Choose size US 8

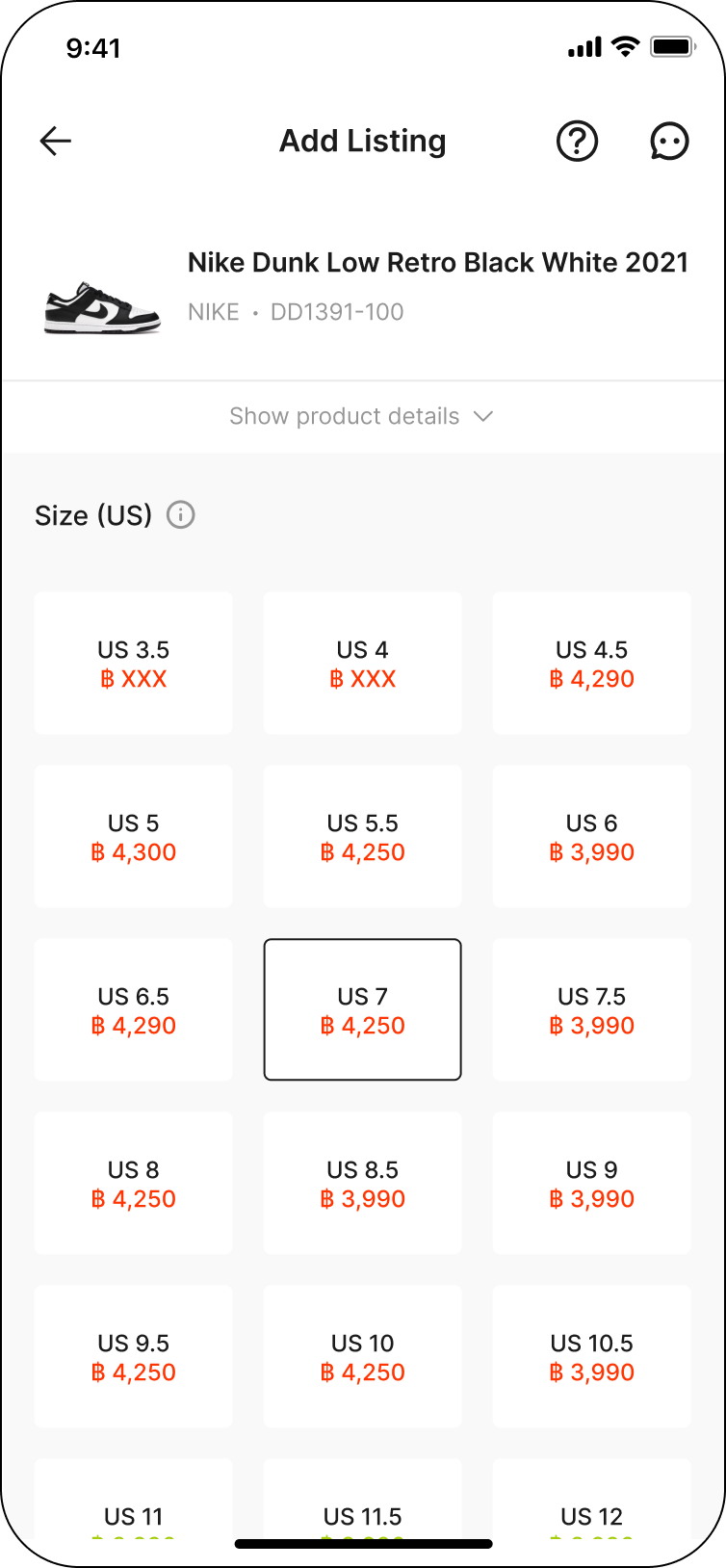(x=134, y=1184)
